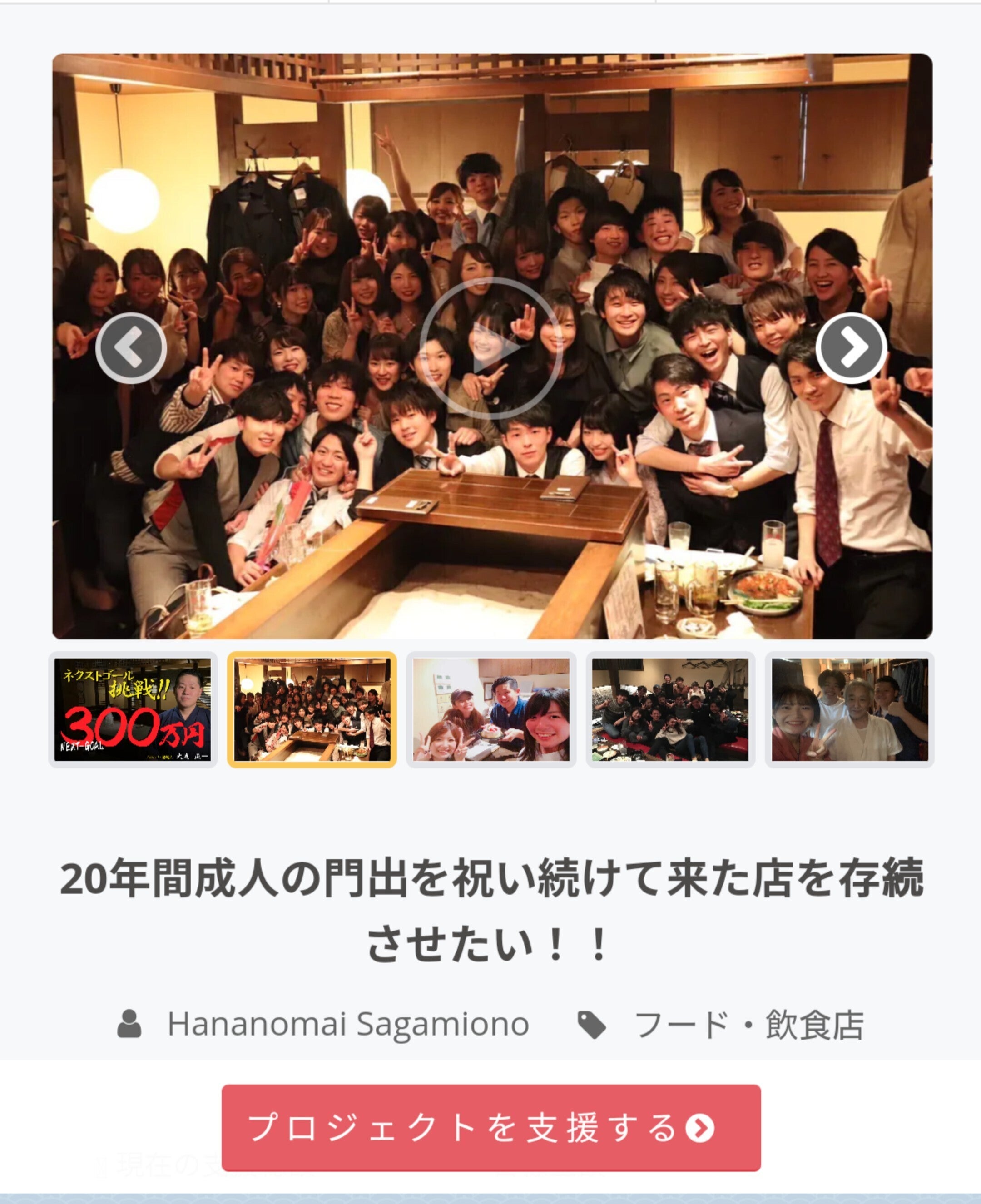The image size is (981, 1204).
Task: View the thumbnail of group seated on floor
Action: pyautogui.click(x=670, y=709)
